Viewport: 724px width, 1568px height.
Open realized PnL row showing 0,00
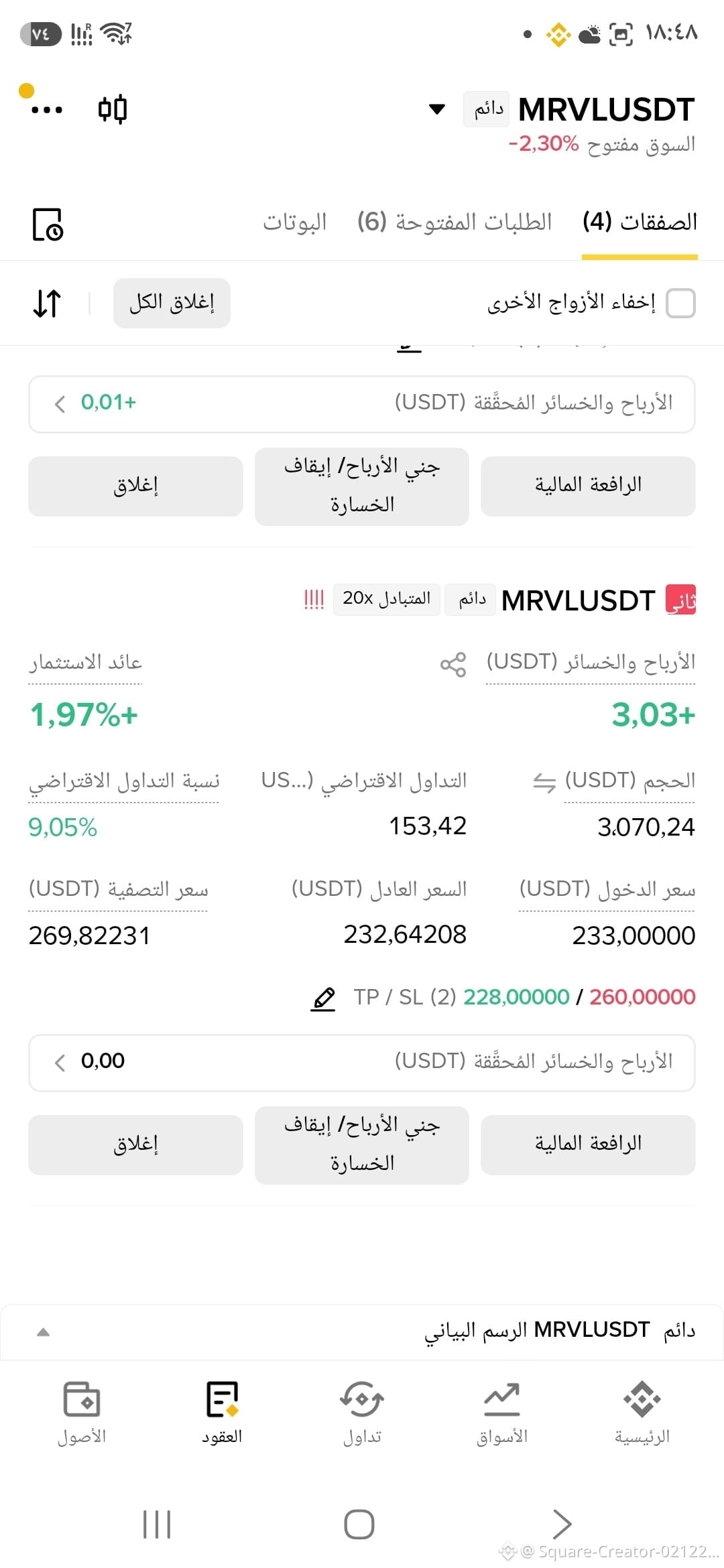click(362, 1063)
